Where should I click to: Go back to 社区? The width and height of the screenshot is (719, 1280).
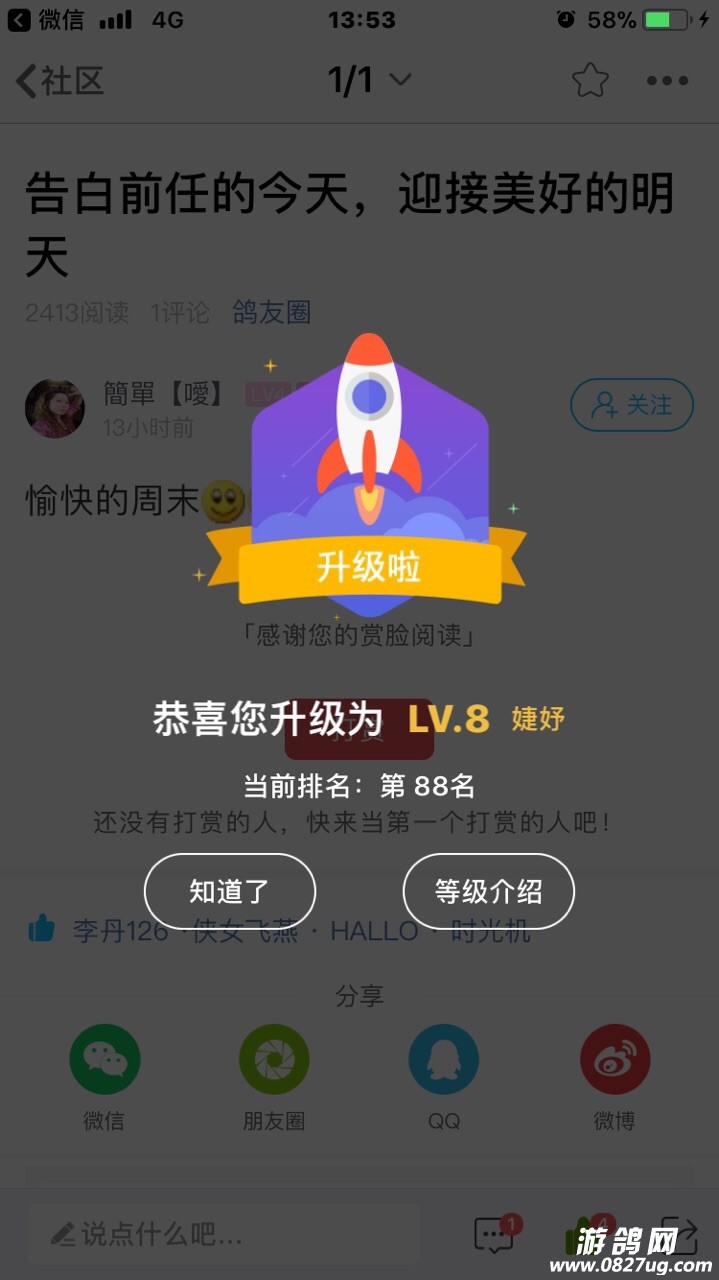coord(60,80)
